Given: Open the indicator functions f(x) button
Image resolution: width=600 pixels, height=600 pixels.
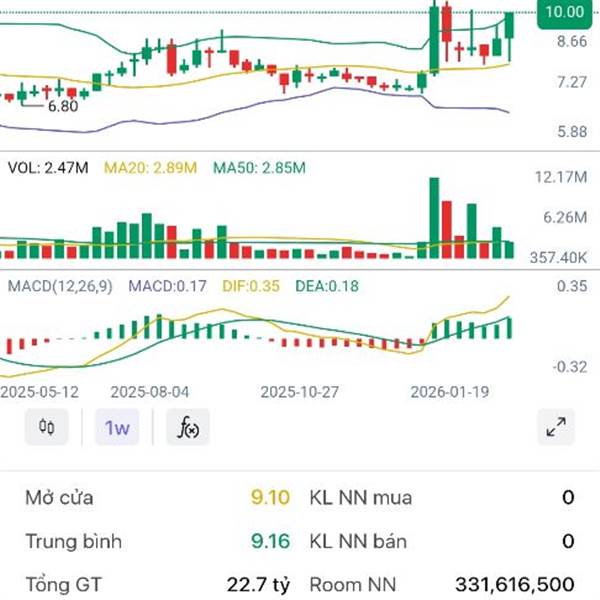Looking at the screenshot, I should (188, 427).
